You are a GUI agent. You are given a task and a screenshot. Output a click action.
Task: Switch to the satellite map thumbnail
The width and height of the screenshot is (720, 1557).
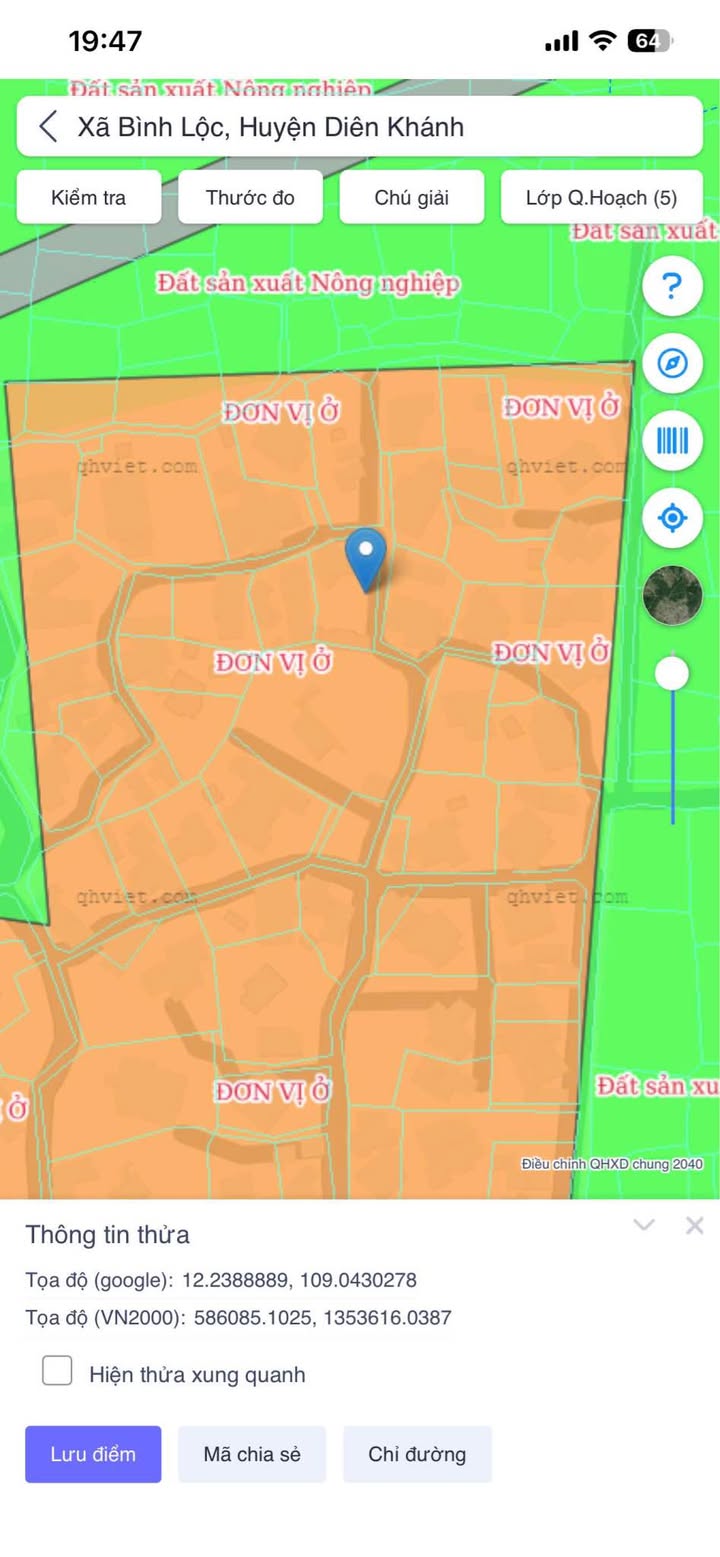(x=673, y=595)
